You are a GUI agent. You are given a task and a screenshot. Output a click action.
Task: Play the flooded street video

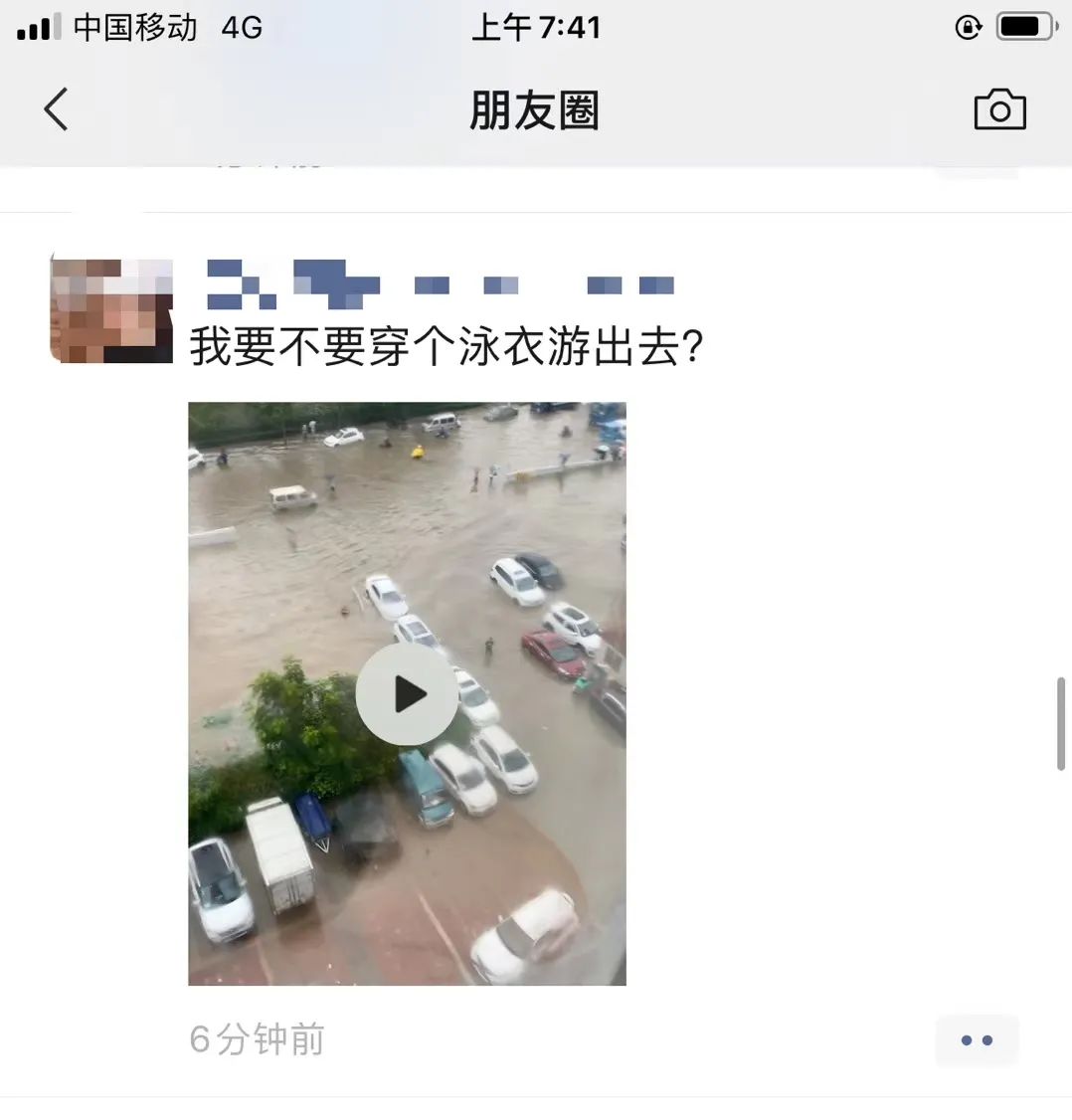click(407, 693)
